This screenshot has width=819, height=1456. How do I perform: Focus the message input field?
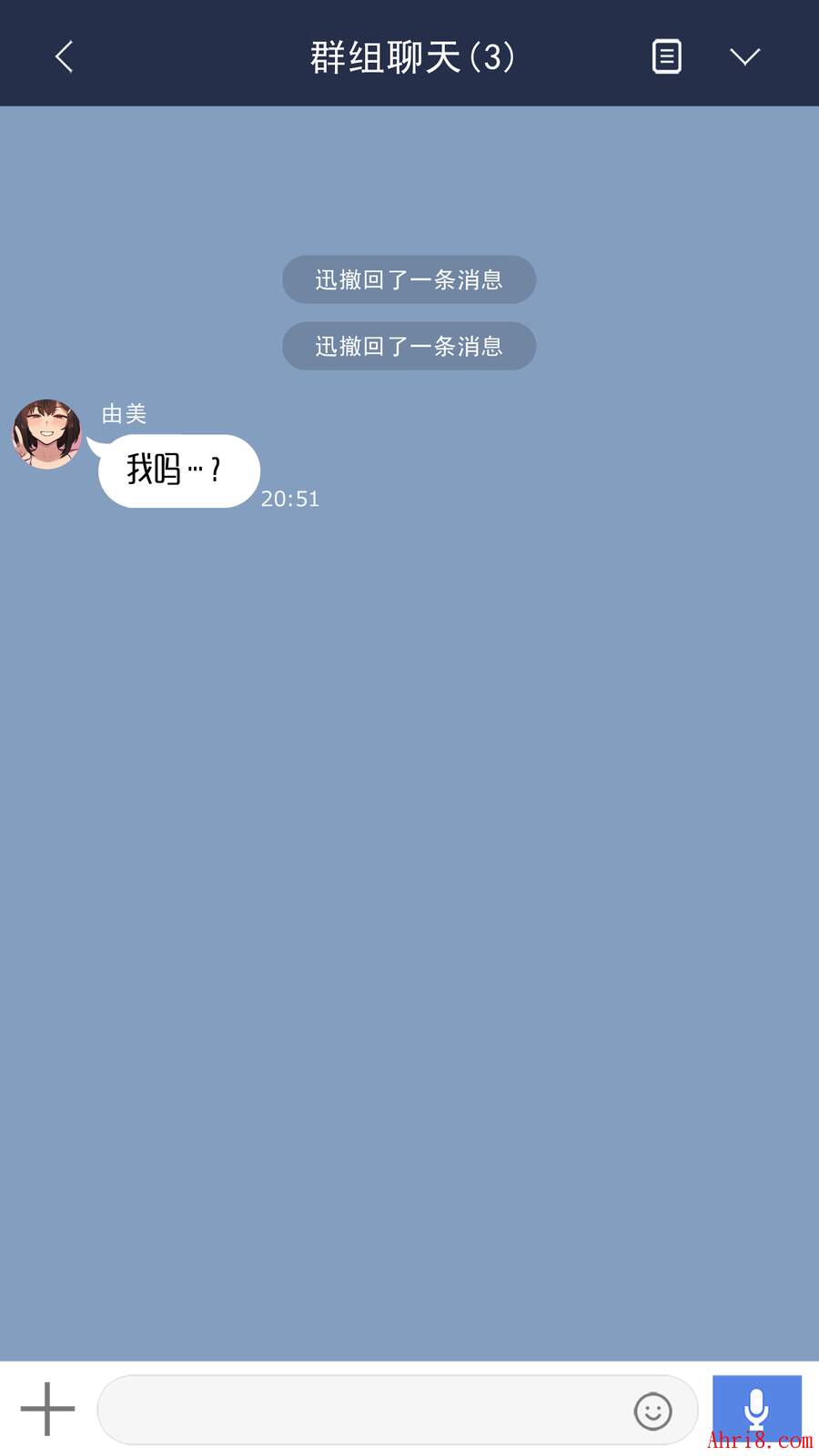click(x=364, y=1410)
